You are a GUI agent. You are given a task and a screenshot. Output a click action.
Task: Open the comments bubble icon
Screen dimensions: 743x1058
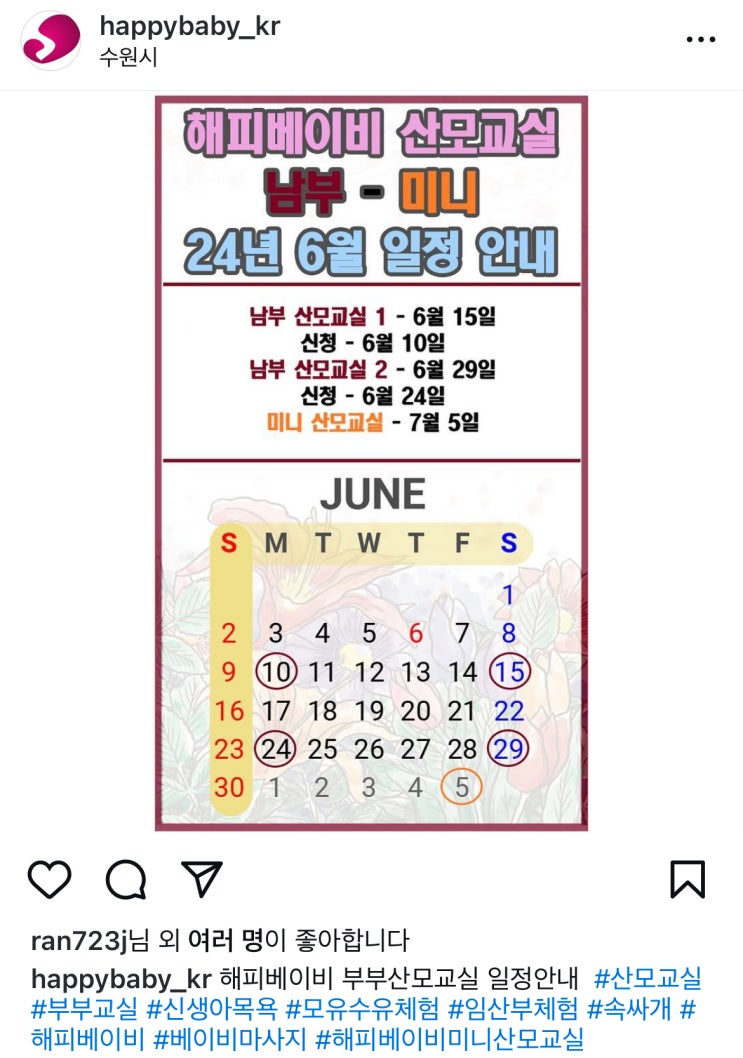pyautogui.click(x=126, y=880)
